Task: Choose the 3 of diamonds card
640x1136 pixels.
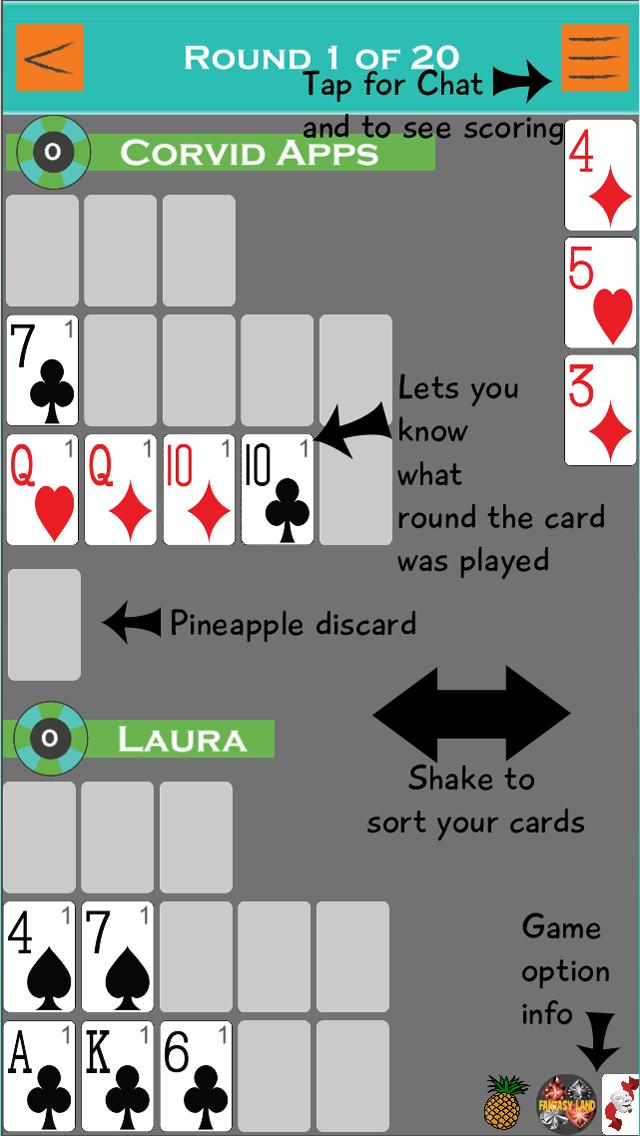Action: click(600, 410)
